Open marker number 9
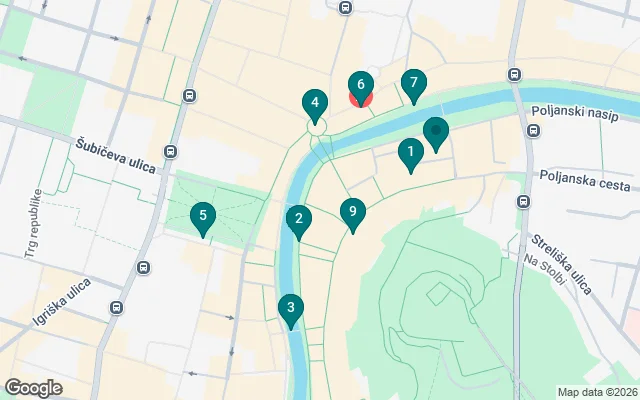The image size is (640, 400). [x=351, y=213]
